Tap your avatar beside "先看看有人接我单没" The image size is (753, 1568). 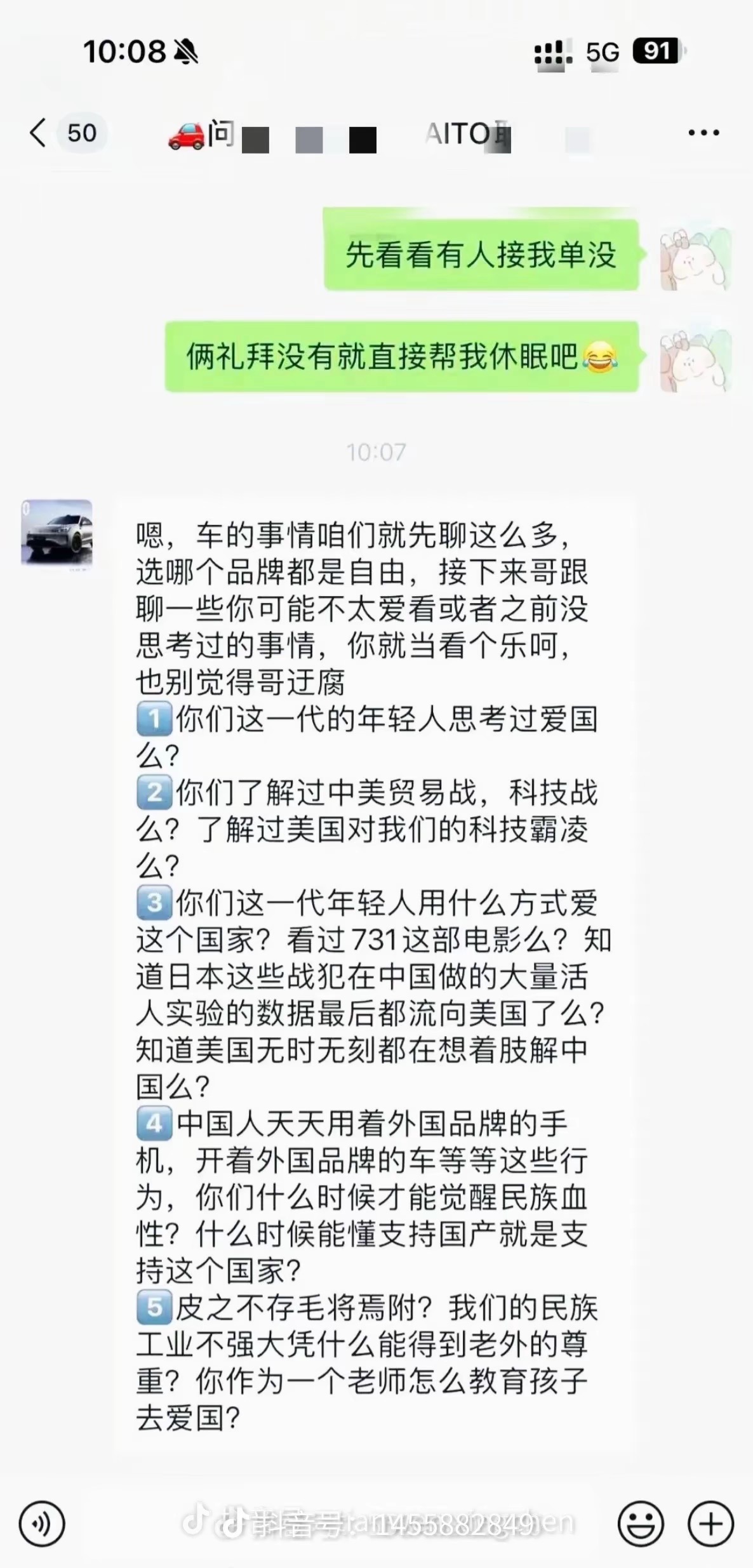point(696,256)
